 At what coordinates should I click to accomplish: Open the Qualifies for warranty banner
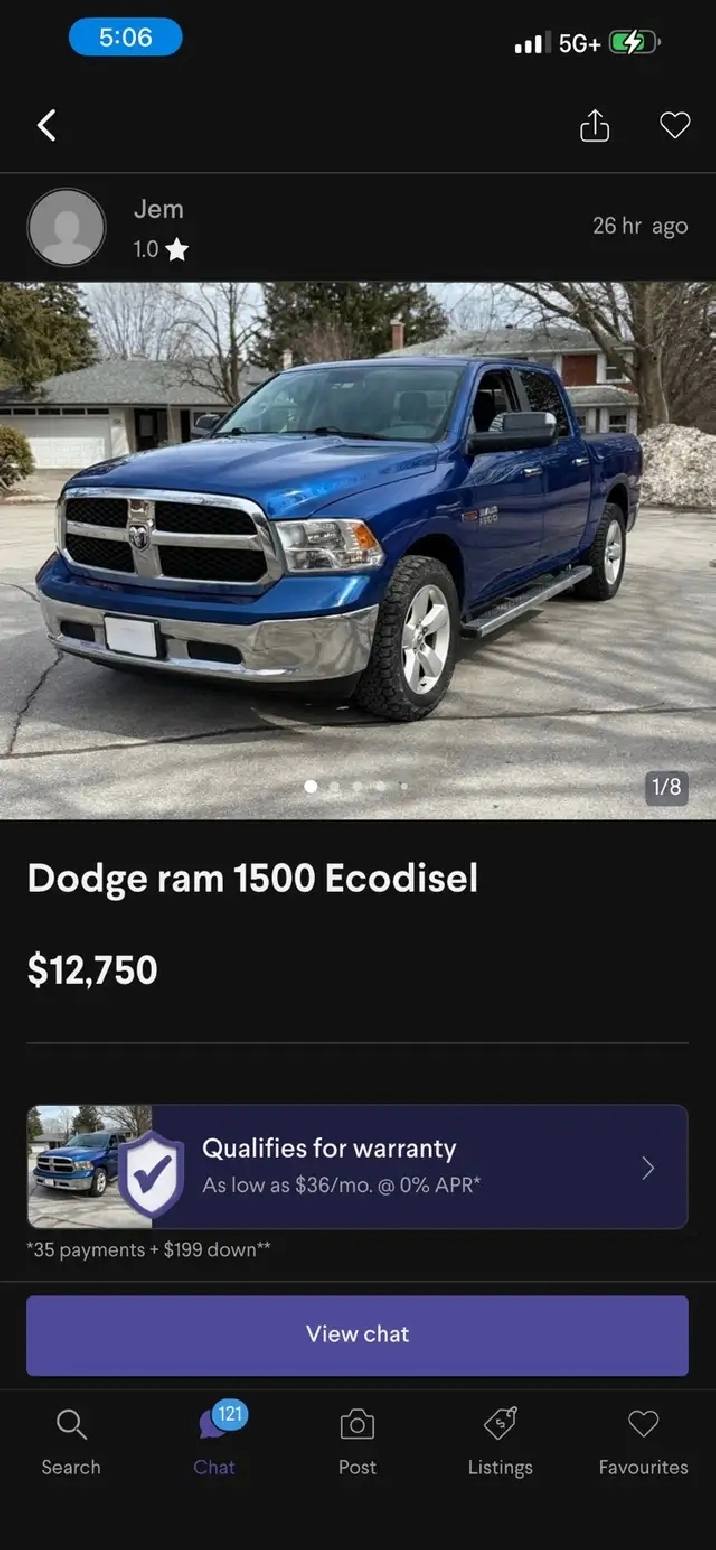click(x=357, y=1166)
